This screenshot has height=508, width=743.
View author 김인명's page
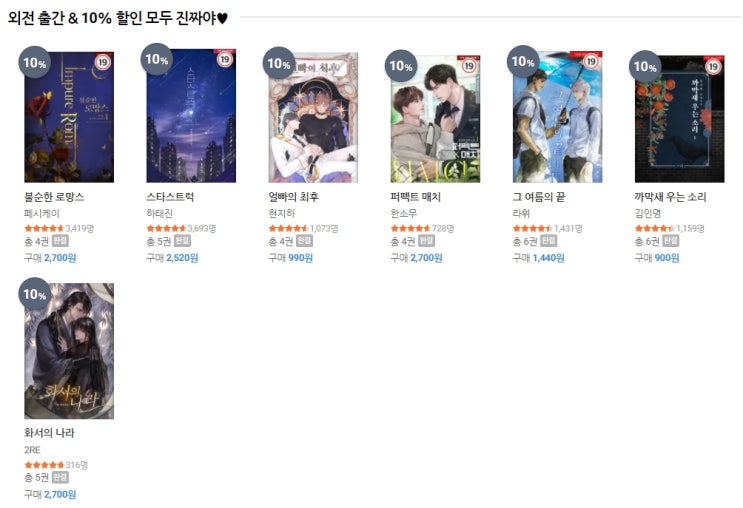[x=648, y=213]
